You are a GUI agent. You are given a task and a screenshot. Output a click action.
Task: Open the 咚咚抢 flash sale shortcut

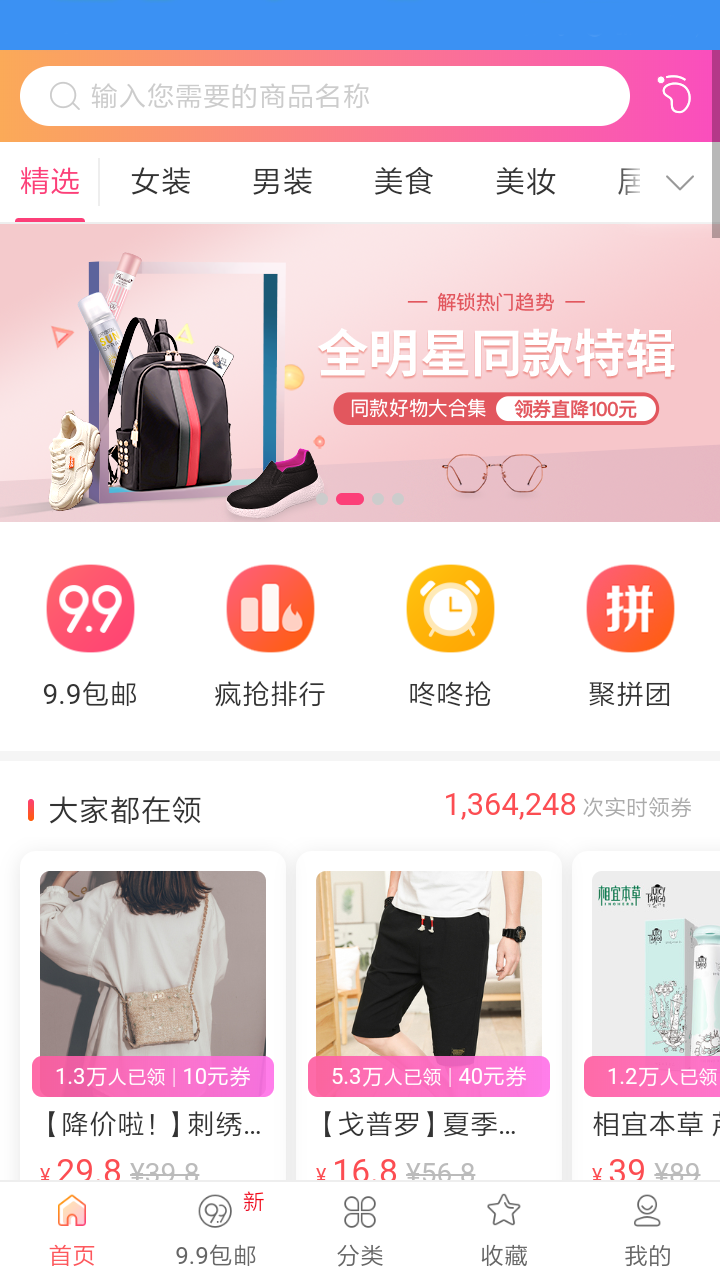pos(450,609)
